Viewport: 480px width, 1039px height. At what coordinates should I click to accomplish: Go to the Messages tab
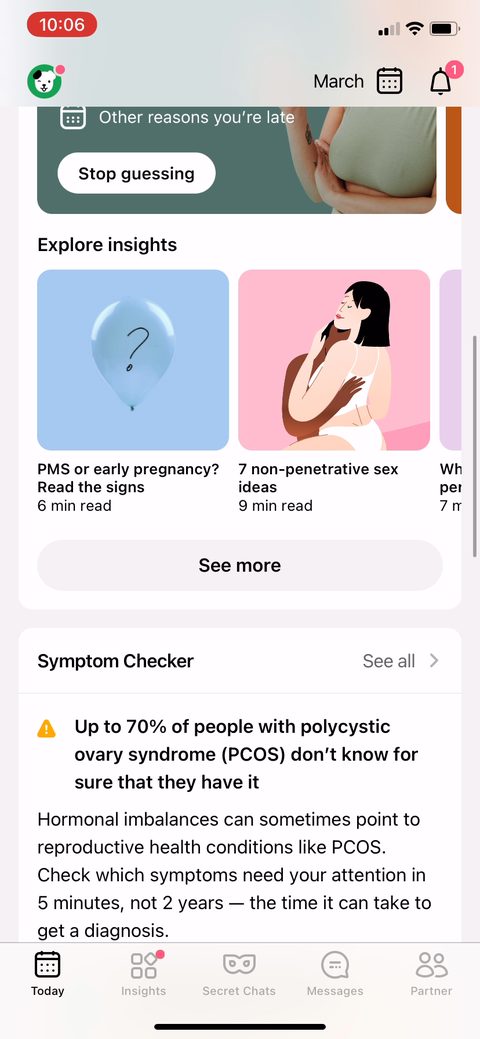pyautogui.click(x=335, y=973)
